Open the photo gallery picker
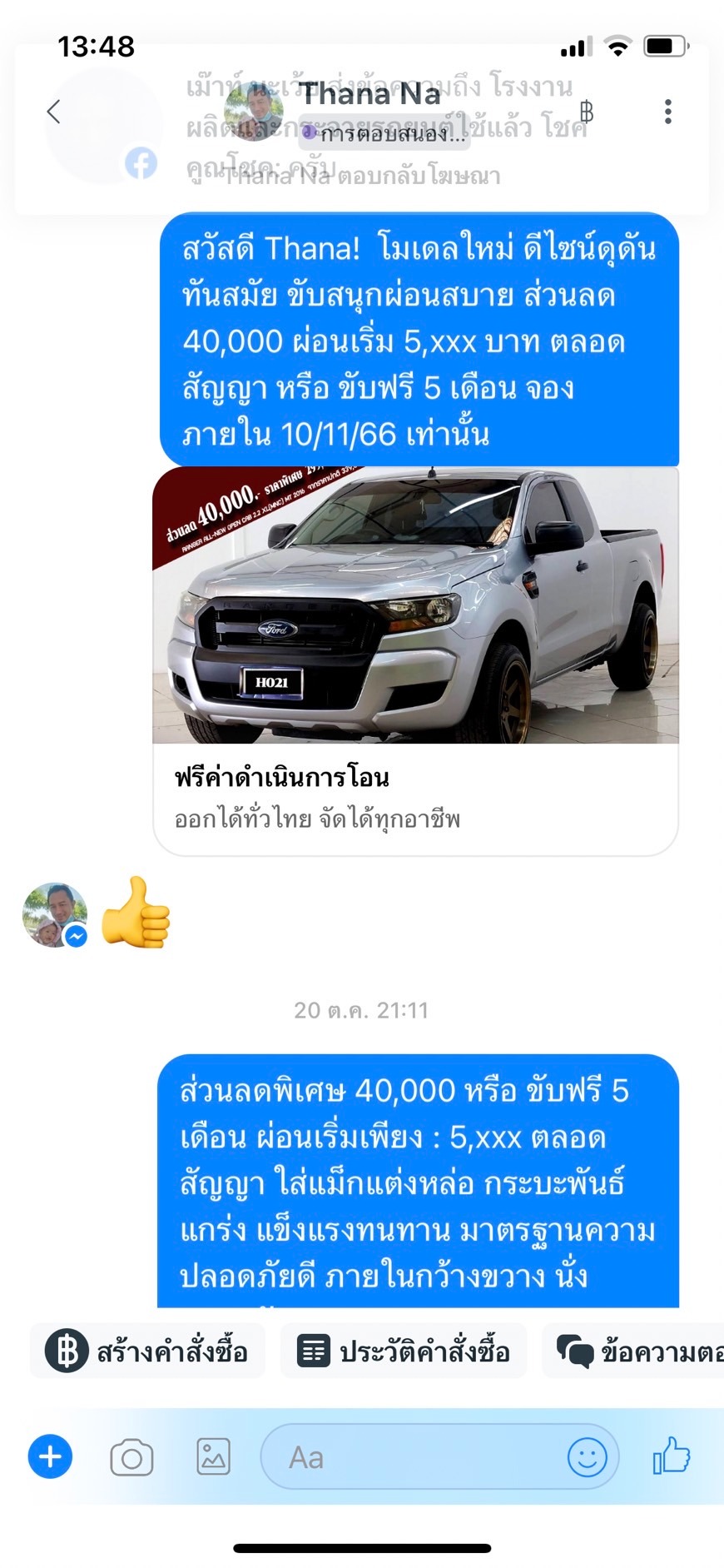This screenshot has width=724, height=1568. coord(213,1457)
